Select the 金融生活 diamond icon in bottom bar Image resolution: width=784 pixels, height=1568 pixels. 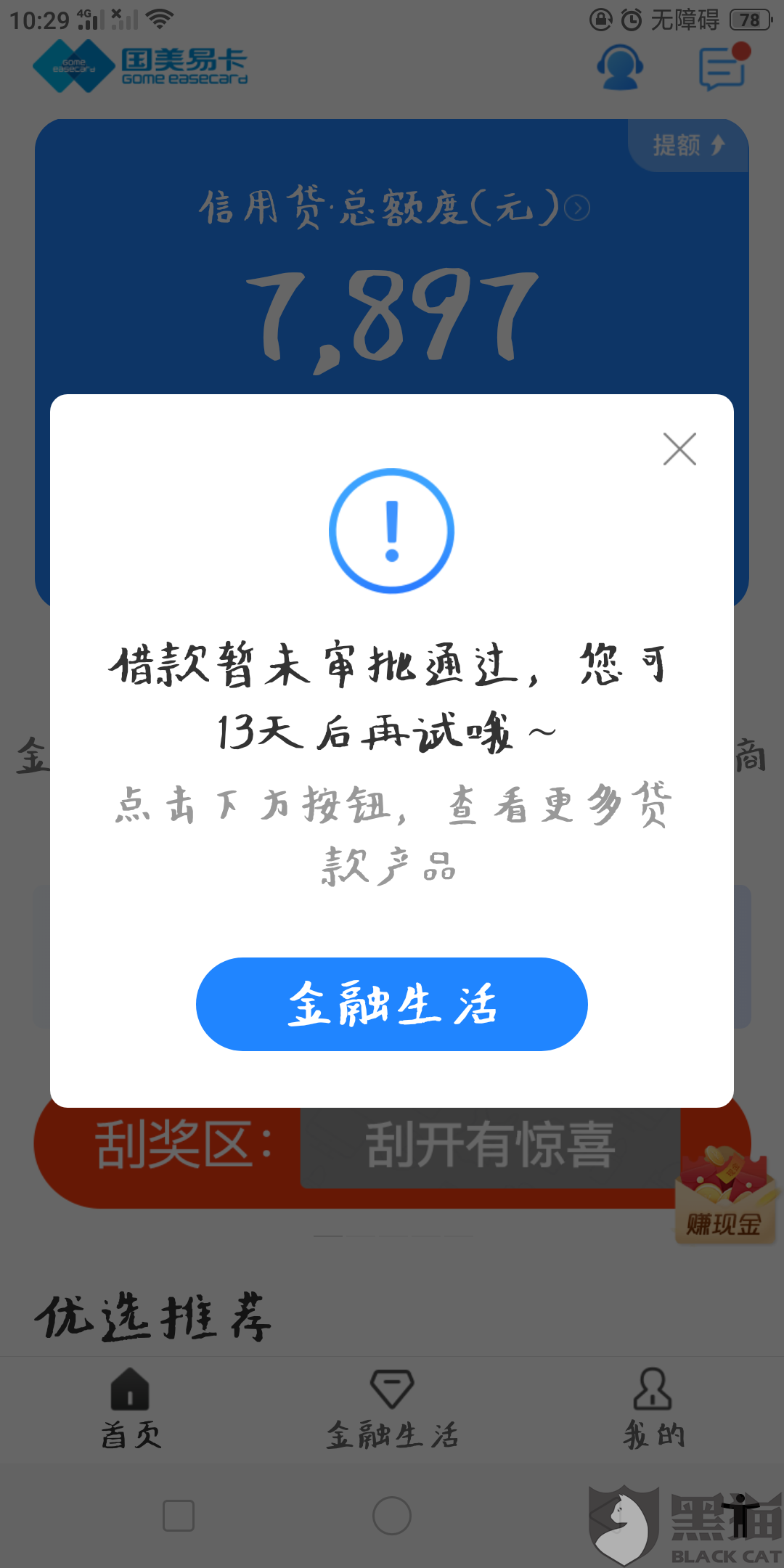click(x=391, y=1390)
